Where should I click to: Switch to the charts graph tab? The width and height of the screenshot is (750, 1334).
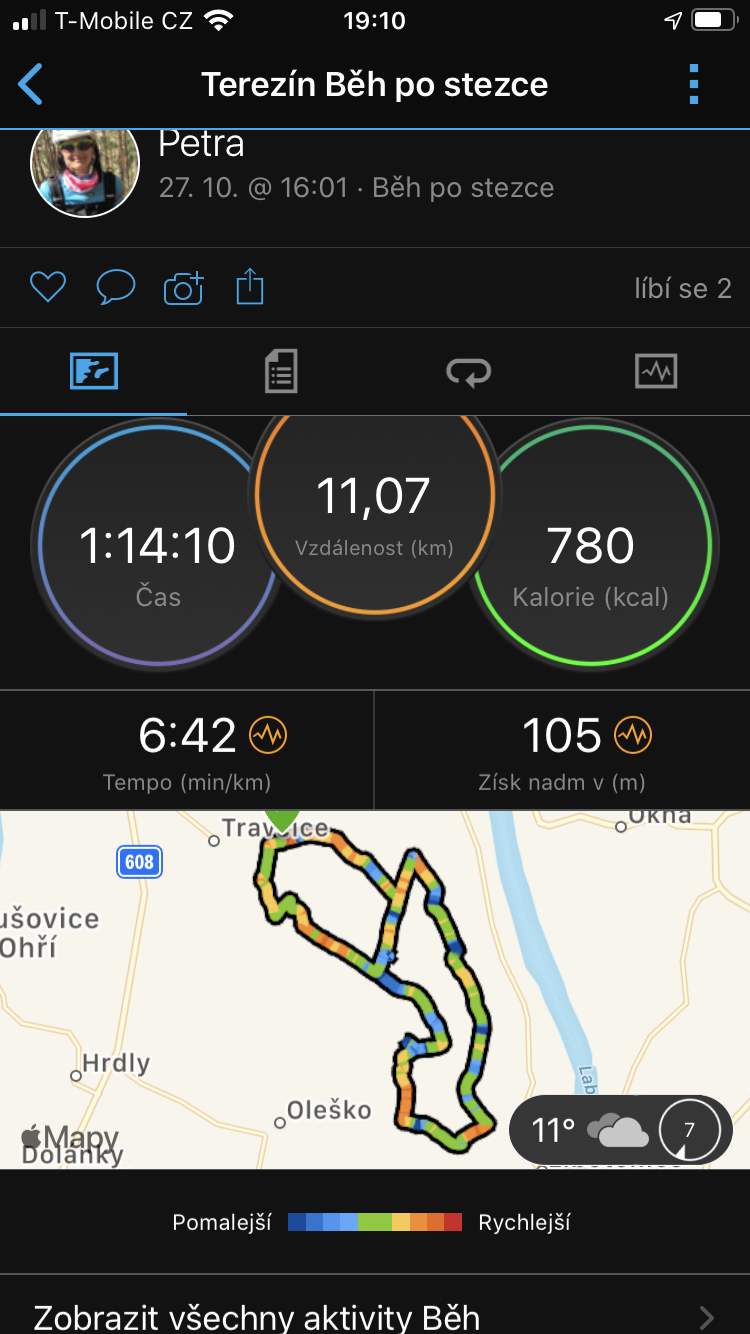pos(656,372)
